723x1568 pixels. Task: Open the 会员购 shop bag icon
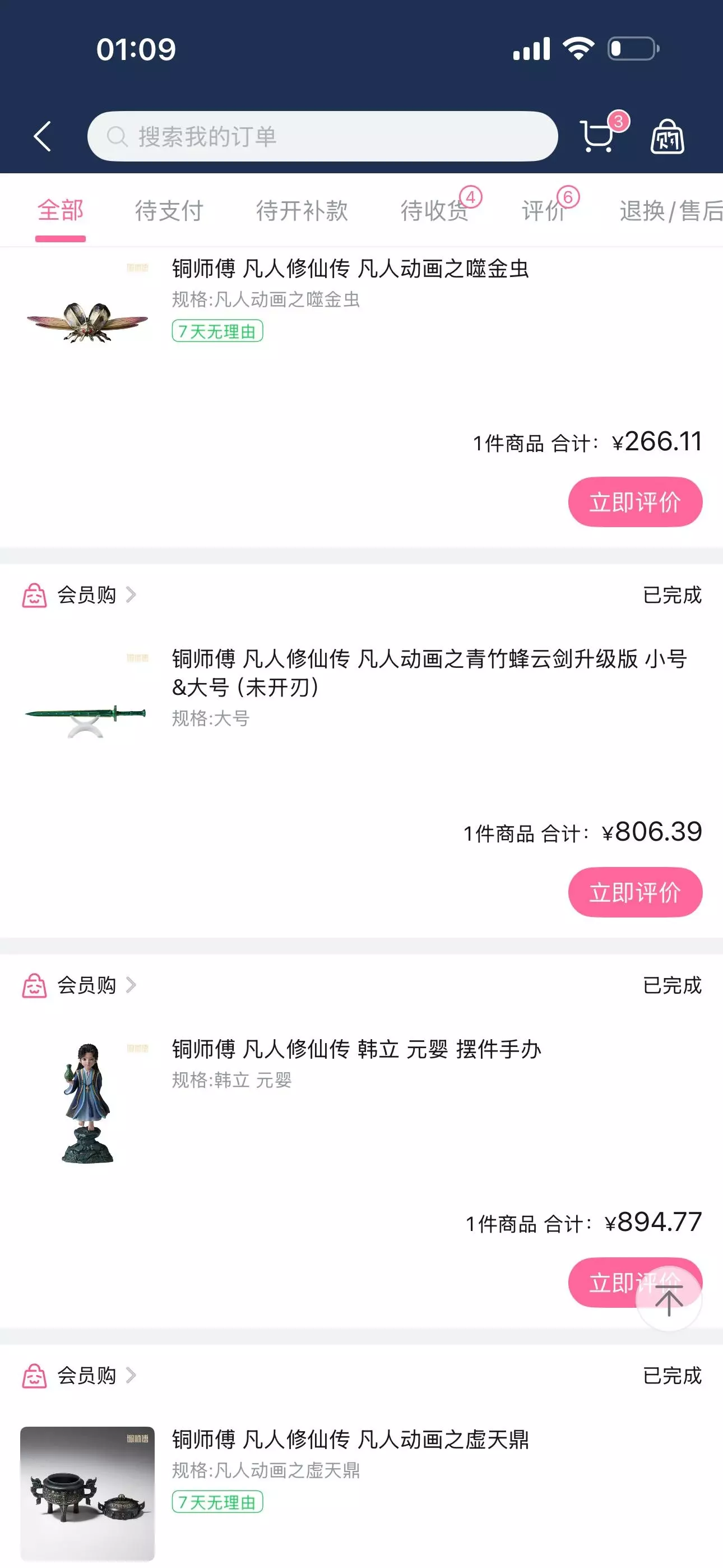point(668,136)
